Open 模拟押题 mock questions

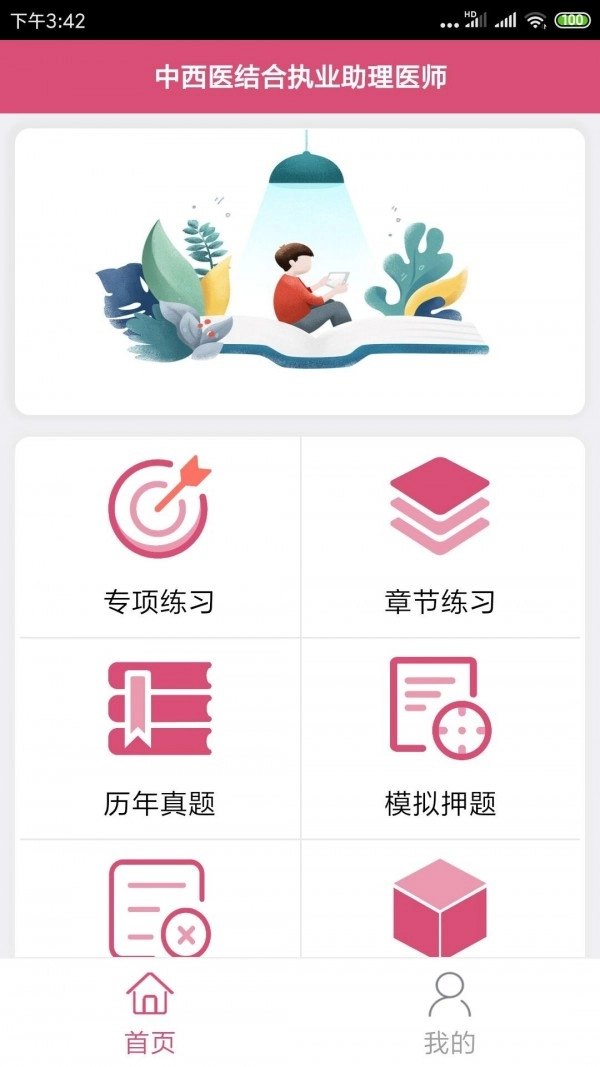tap(440, 738)
